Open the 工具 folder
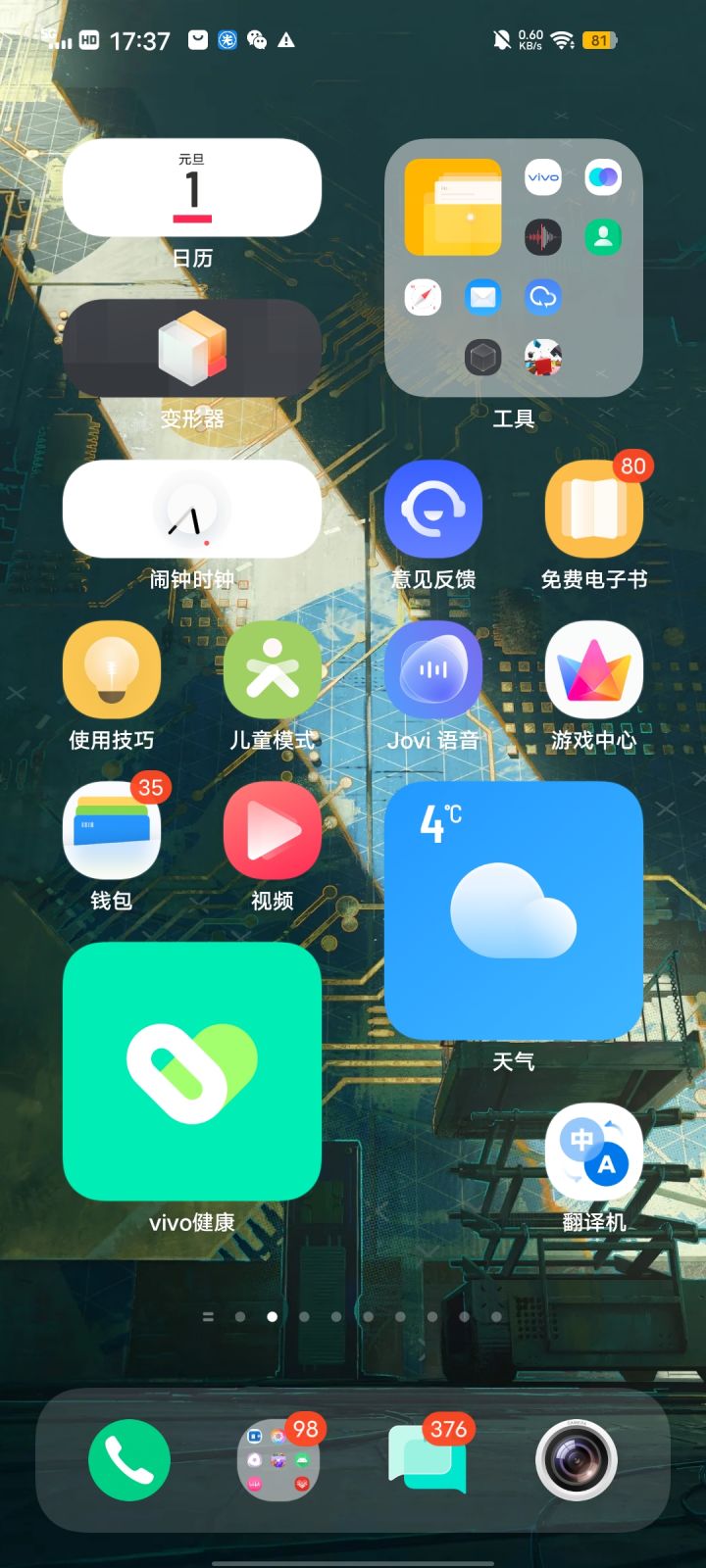Screen dimensions: 706x1568 pyautogui.click(x=513, y=268)
